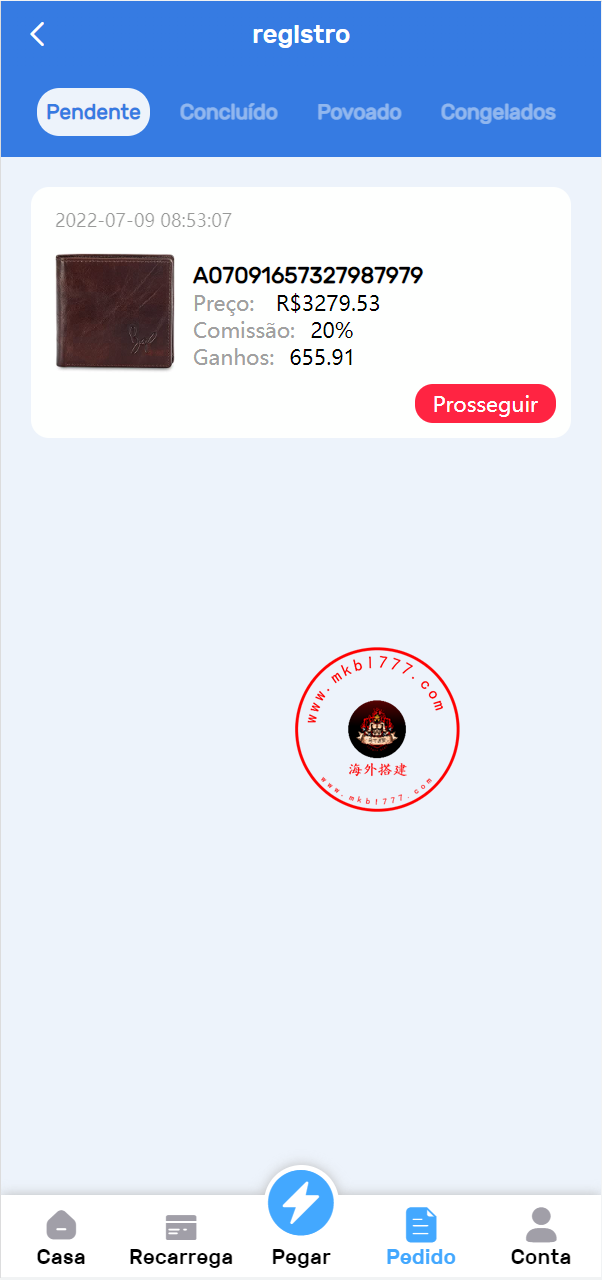Switch to the Conta tab
This screenshot has height=1280, width=602.
click(x=541, y=1239)
